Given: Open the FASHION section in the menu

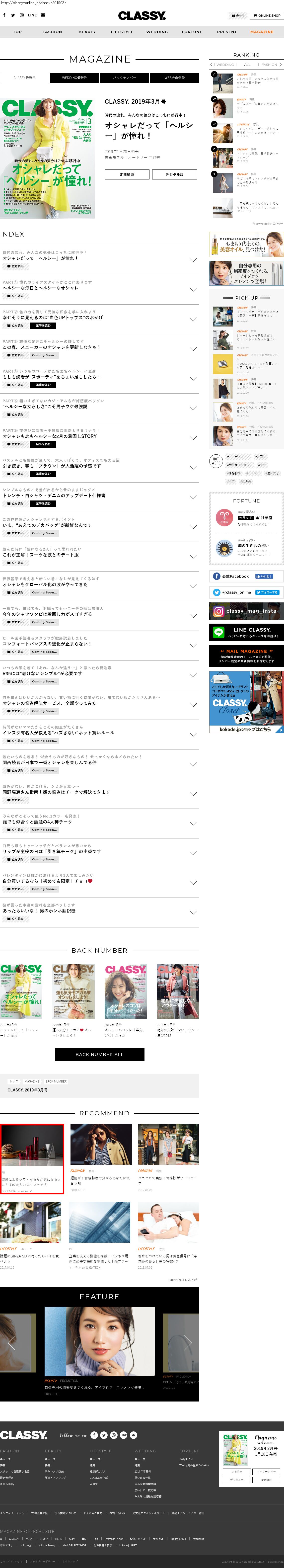Looking at the screenshot, I should 52,32.
